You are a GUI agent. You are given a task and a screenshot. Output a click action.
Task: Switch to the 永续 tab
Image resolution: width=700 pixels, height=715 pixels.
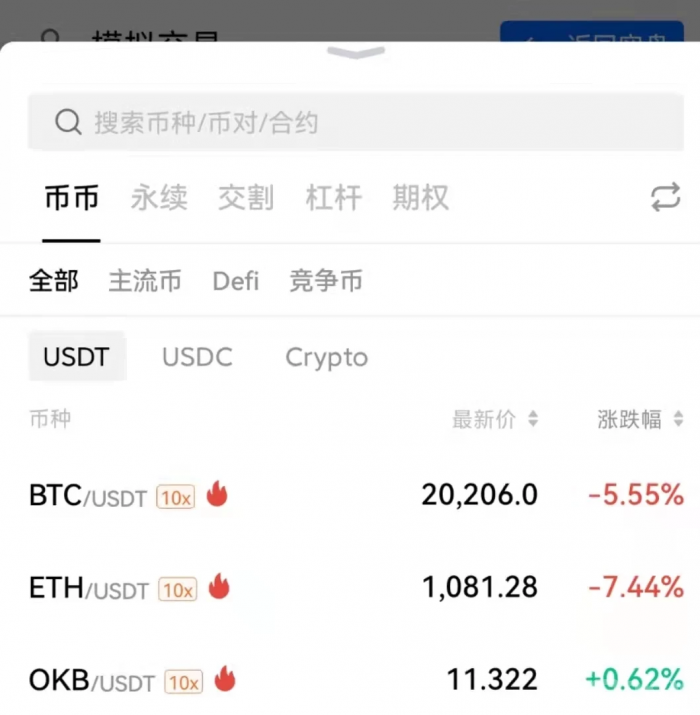158,198
